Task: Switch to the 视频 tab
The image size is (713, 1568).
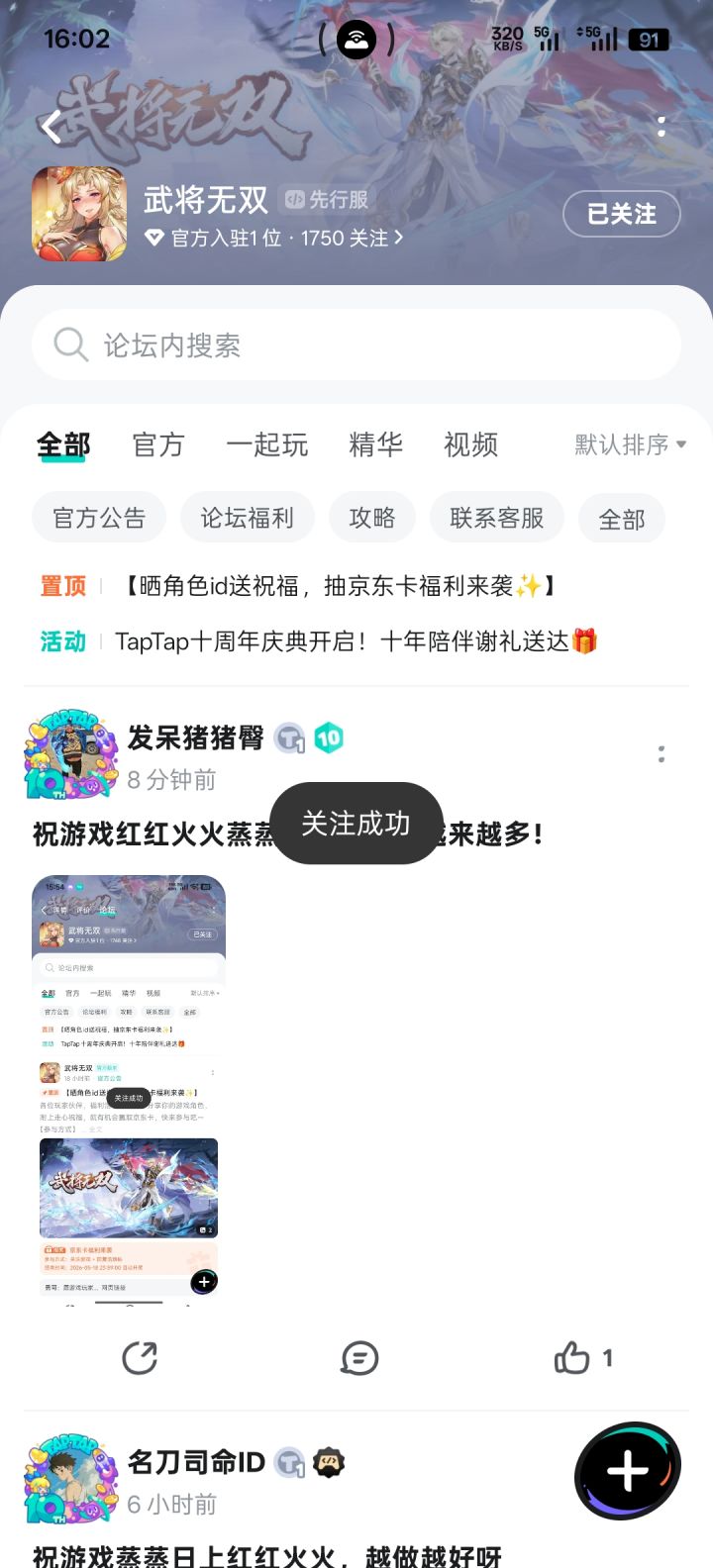Action: [470, 443]
